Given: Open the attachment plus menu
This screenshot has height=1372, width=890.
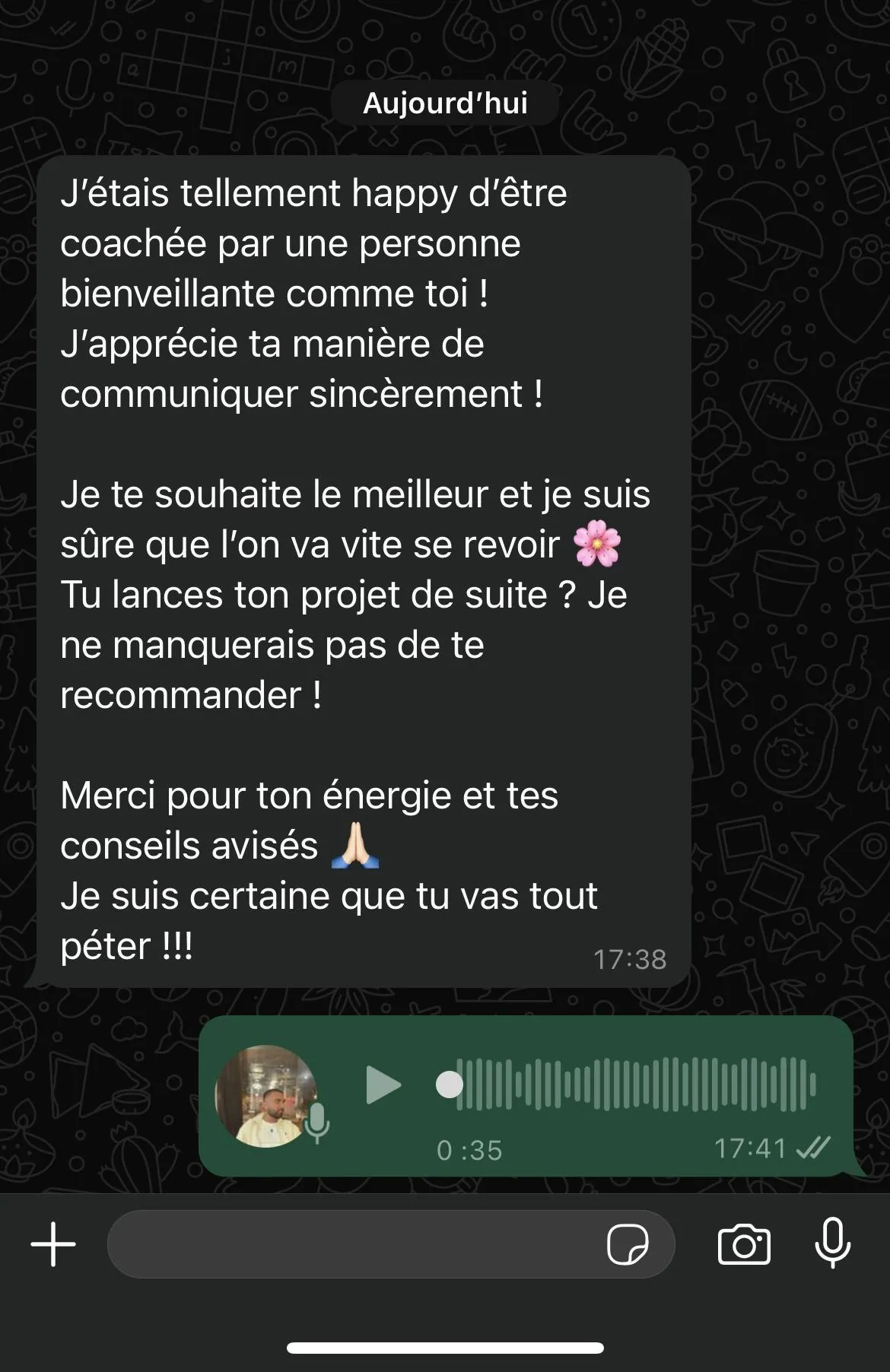Looking at the screenshot, I should 53,1245.
